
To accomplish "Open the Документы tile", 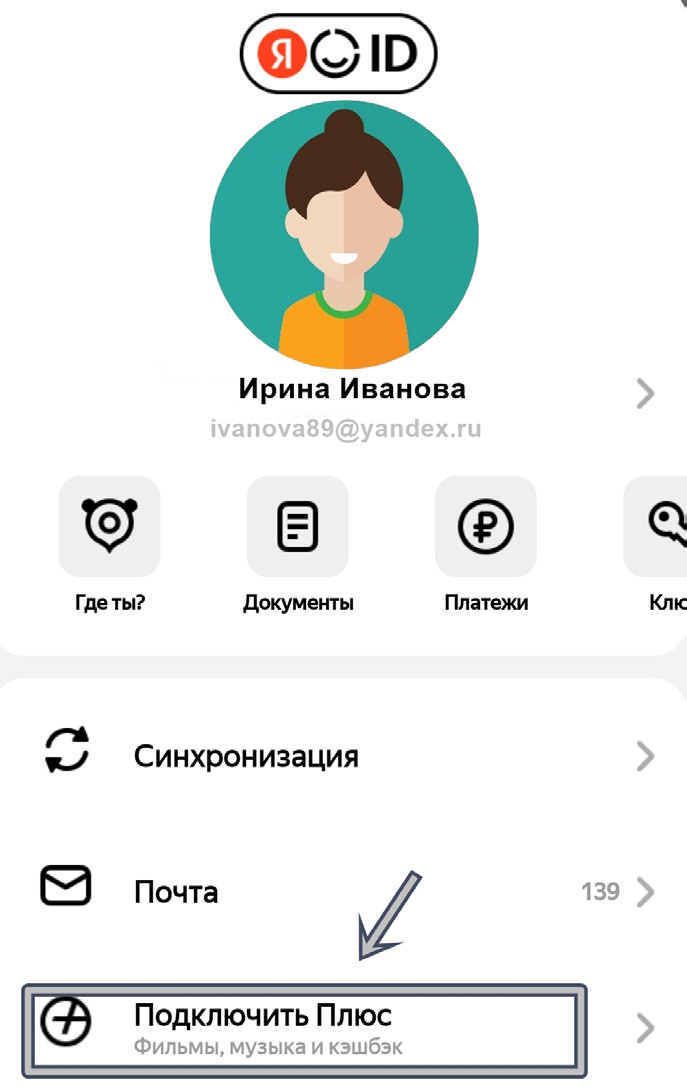I will (297, 527).
